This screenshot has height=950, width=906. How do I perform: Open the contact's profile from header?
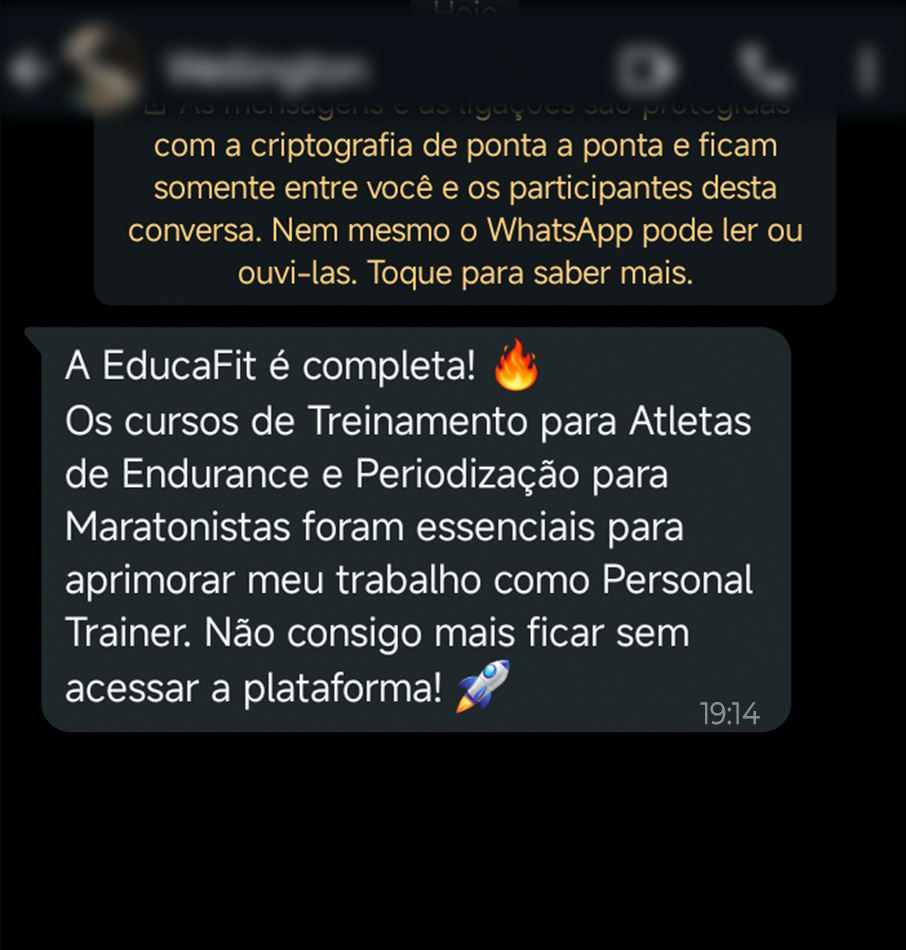[x=267, y=69]
